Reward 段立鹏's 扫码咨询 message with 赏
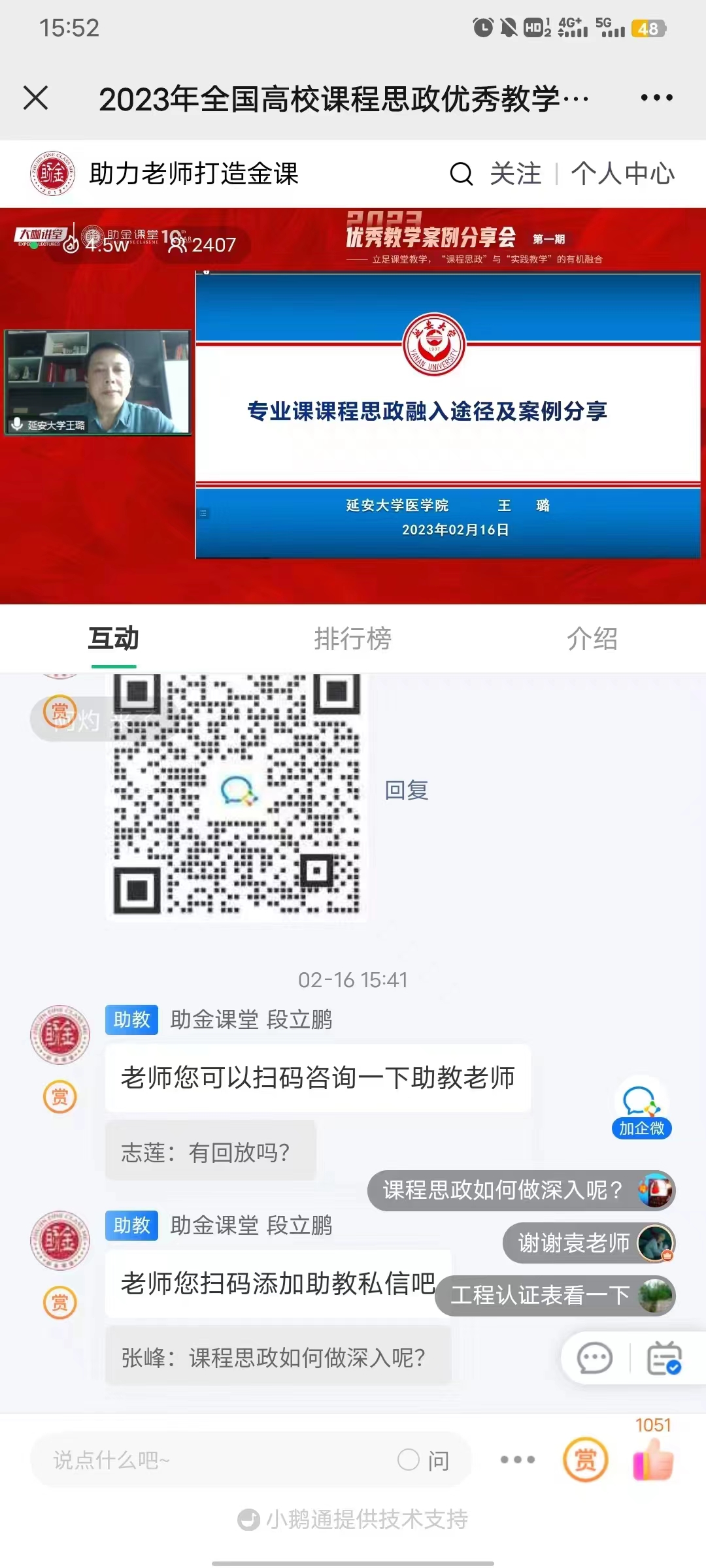The width and height of the screenshot is (706, 1568). click(x=60, y=1097)
